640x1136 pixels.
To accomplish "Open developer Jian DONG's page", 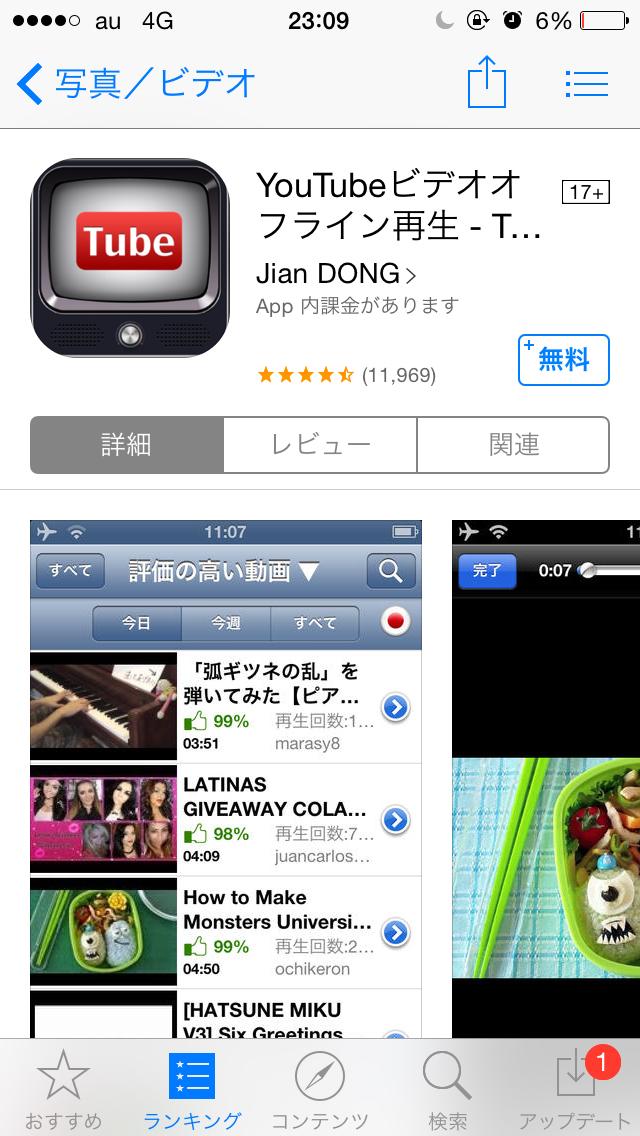I will pos(336,273).
